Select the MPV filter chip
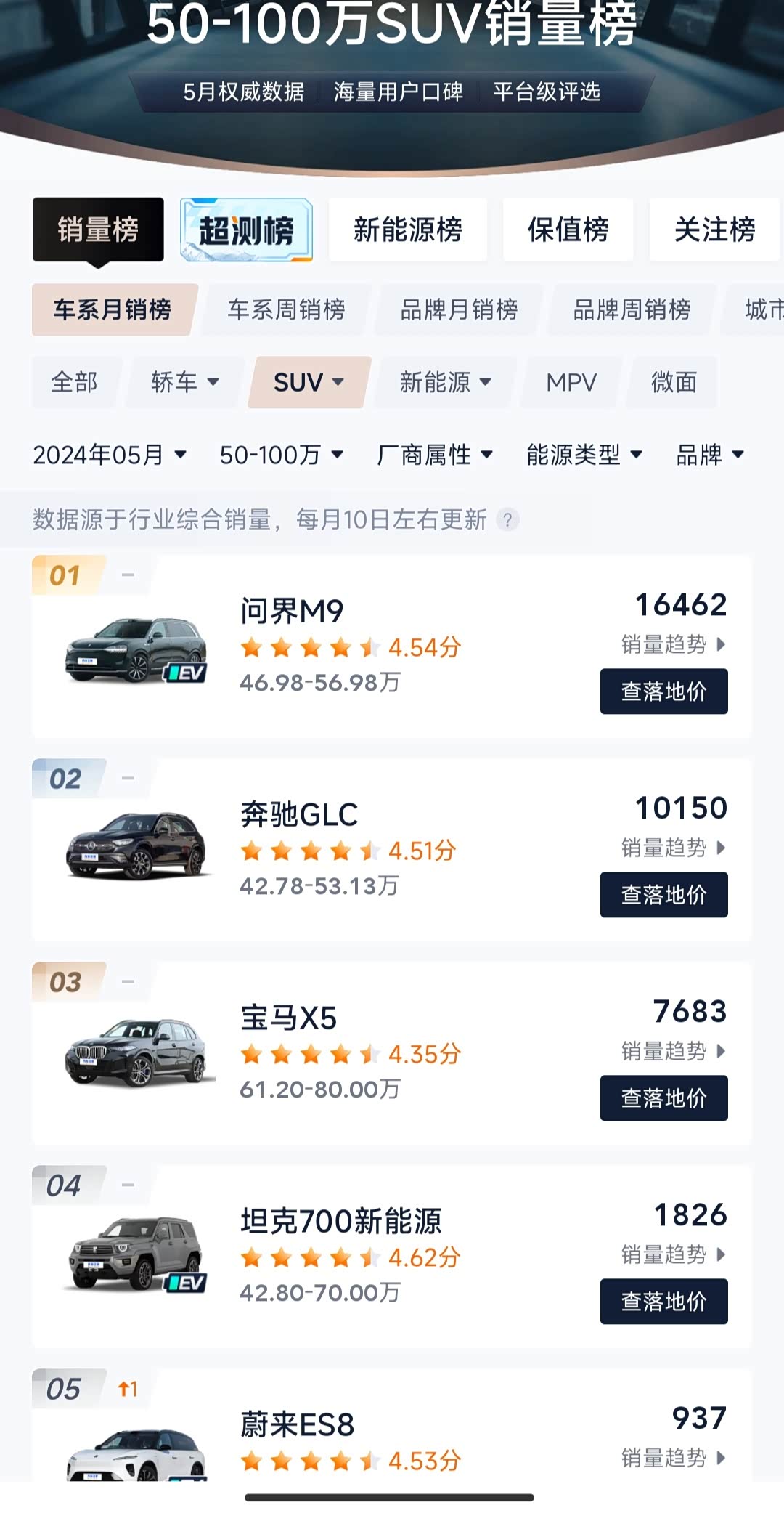 pyautogui.click(x=571, y=382)
